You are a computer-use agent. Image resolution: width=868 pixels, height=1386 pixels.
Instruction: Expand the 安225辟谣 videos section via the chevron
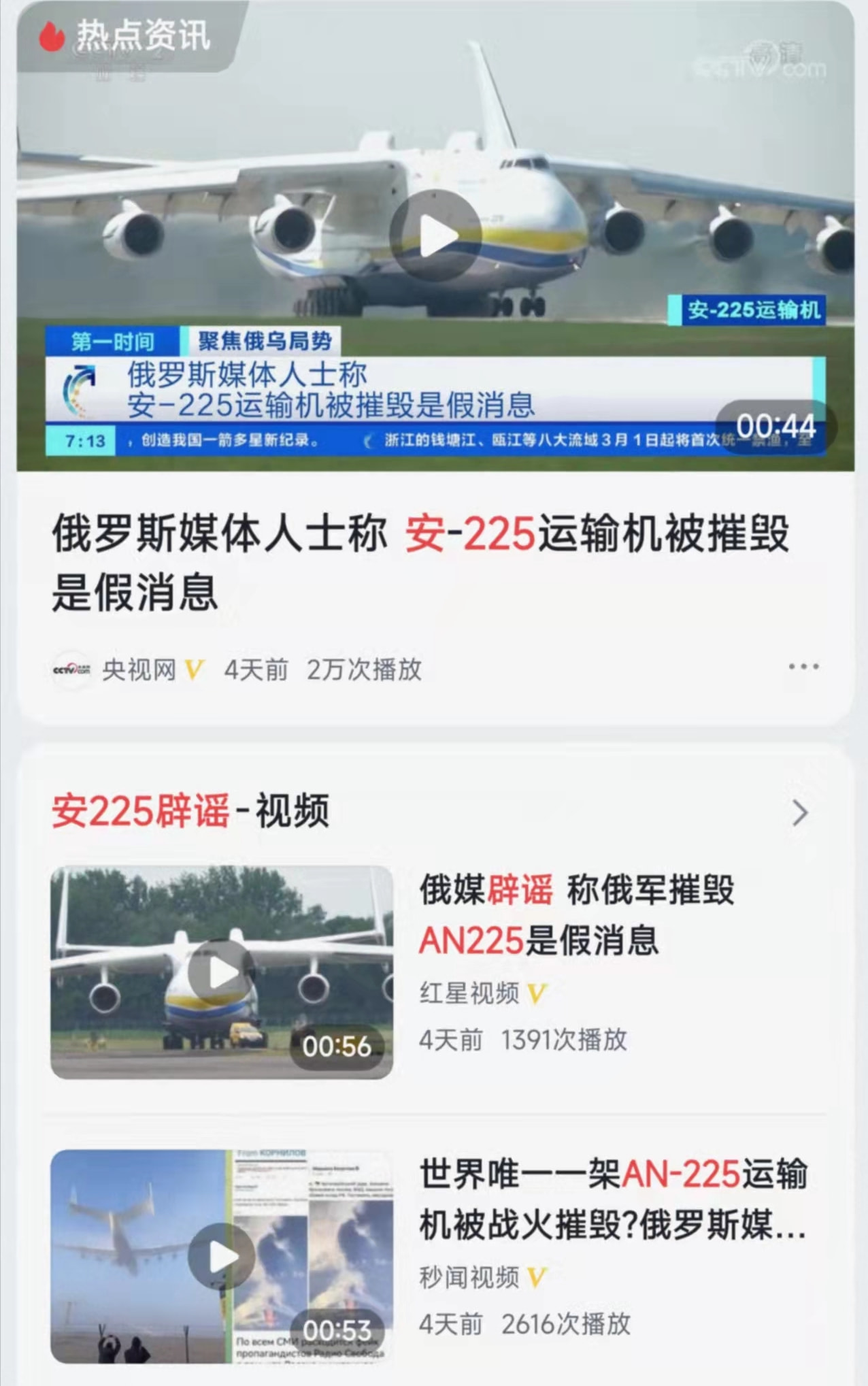(x=800, y=812)
